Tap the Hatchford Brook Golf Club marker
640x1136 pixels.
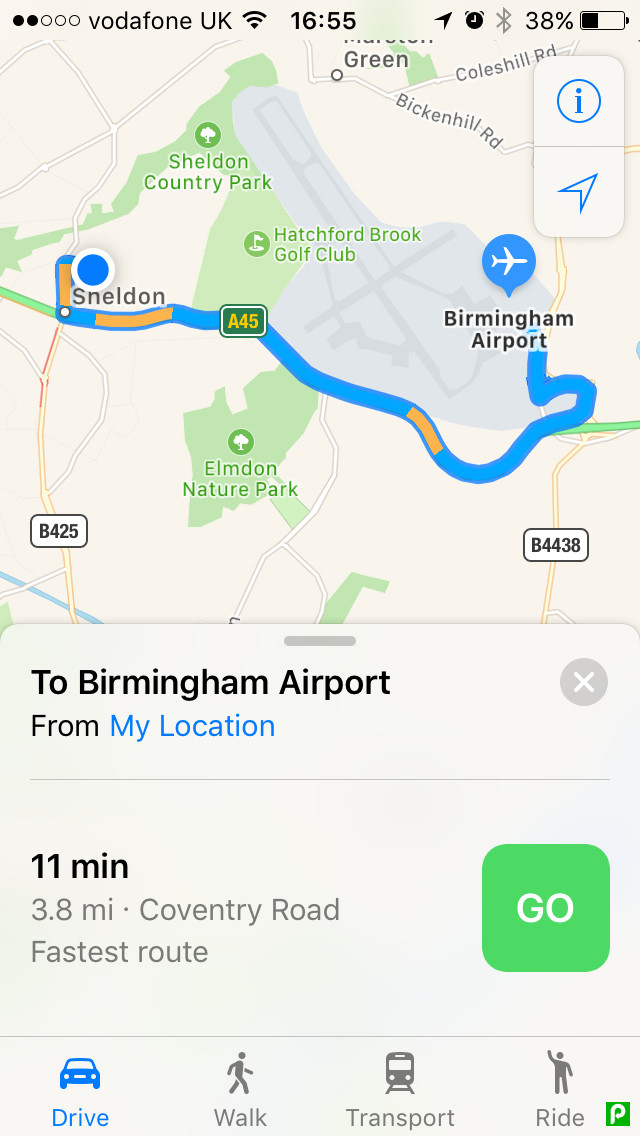tap(257, 243)
